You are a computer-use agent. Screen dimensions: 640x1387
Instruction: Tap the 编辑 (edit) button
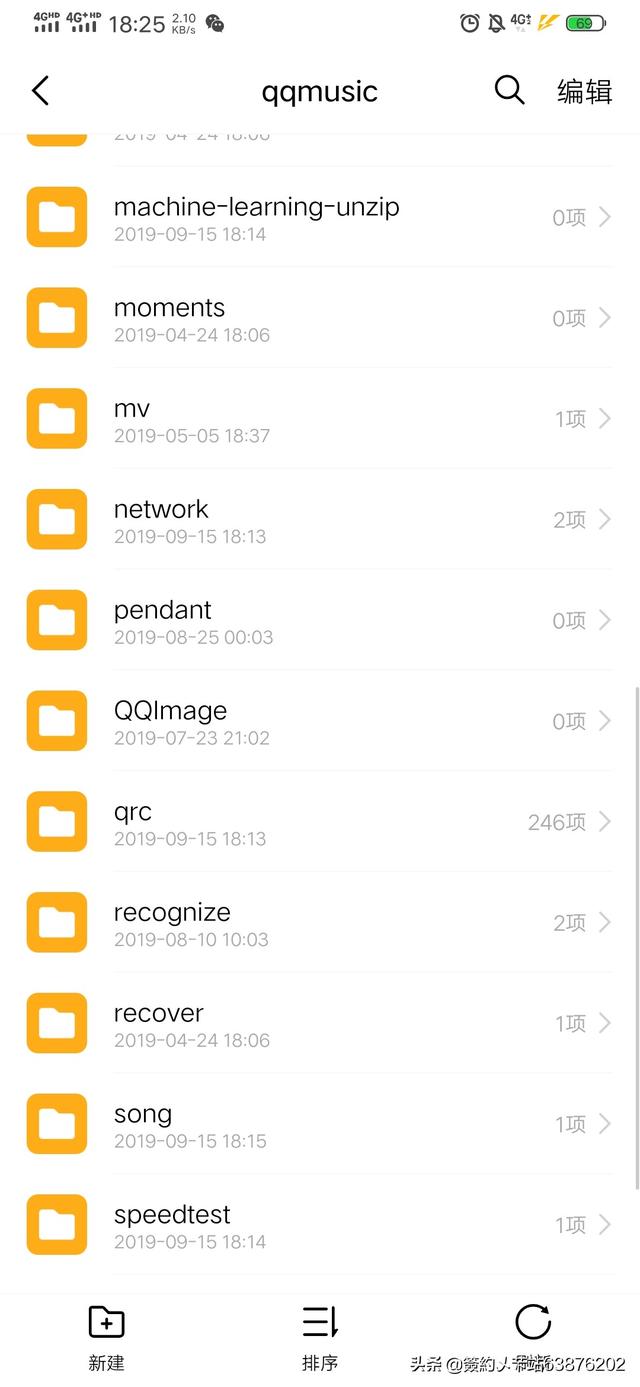click(584, 91)
